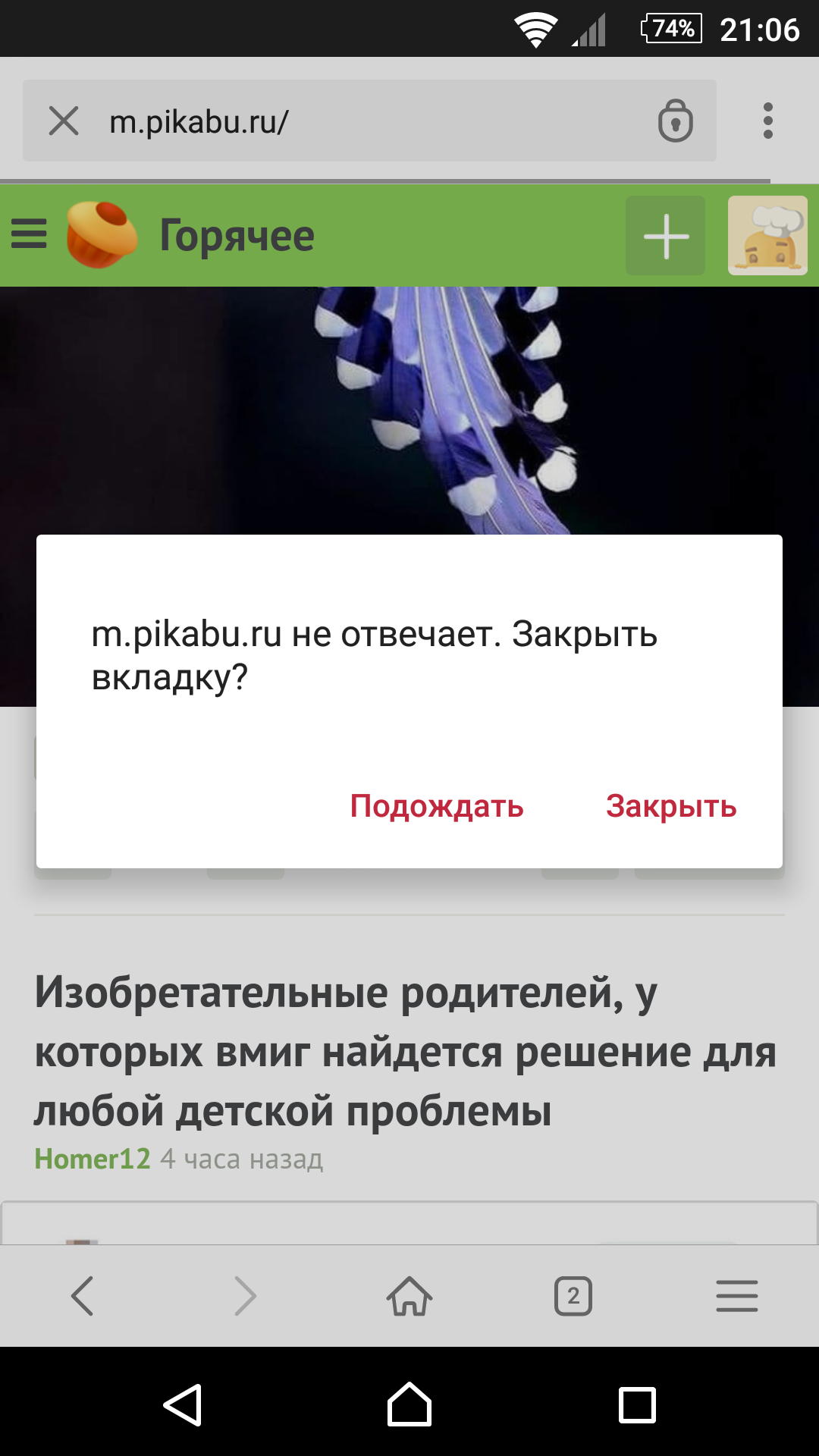Open Pikabu hamburger drawer menu
The width and height of the screenshot is (819, 1456).
pyautogui.click(x=29, y=234)
